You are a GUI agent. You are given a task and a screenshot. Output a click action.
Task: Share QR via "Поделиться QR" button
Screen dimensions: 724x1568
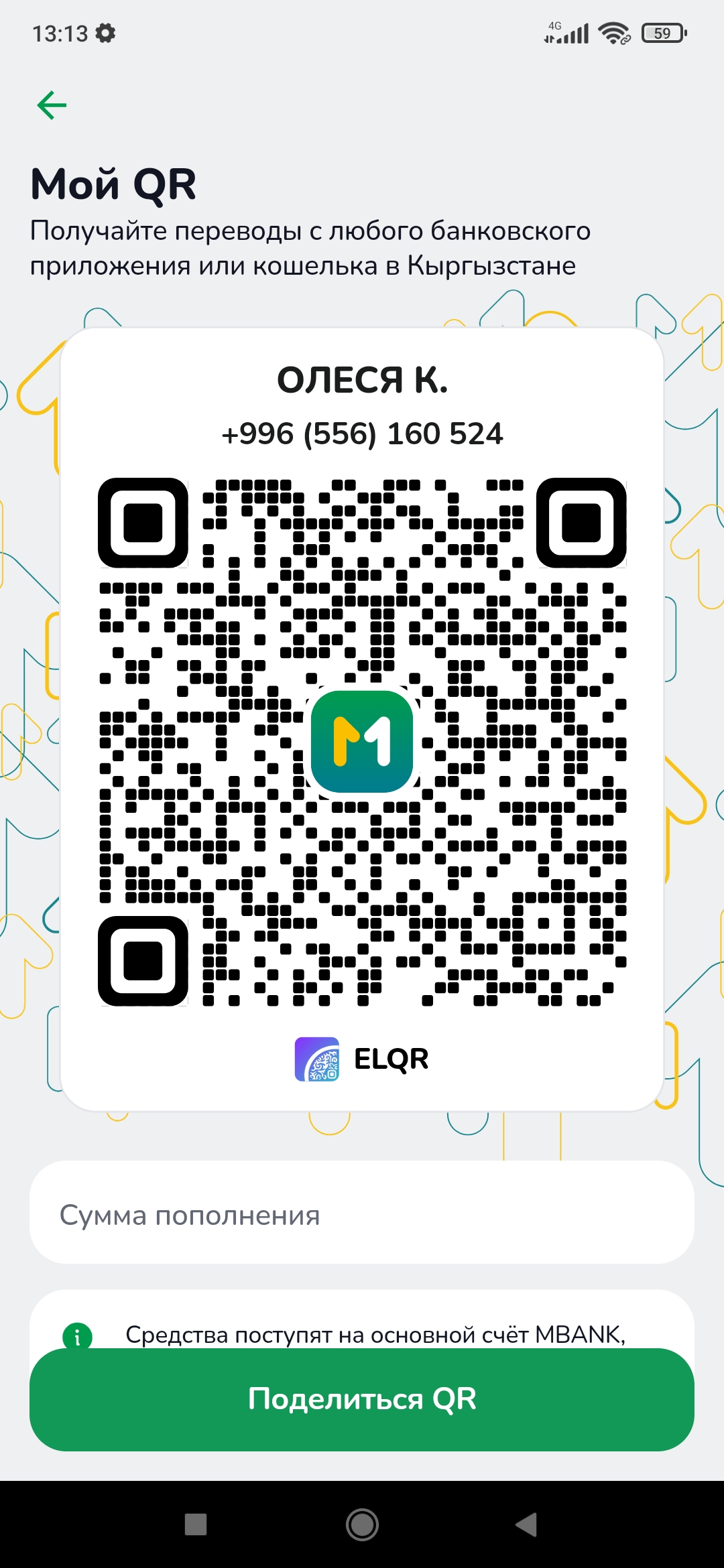tap(362, 1399)
